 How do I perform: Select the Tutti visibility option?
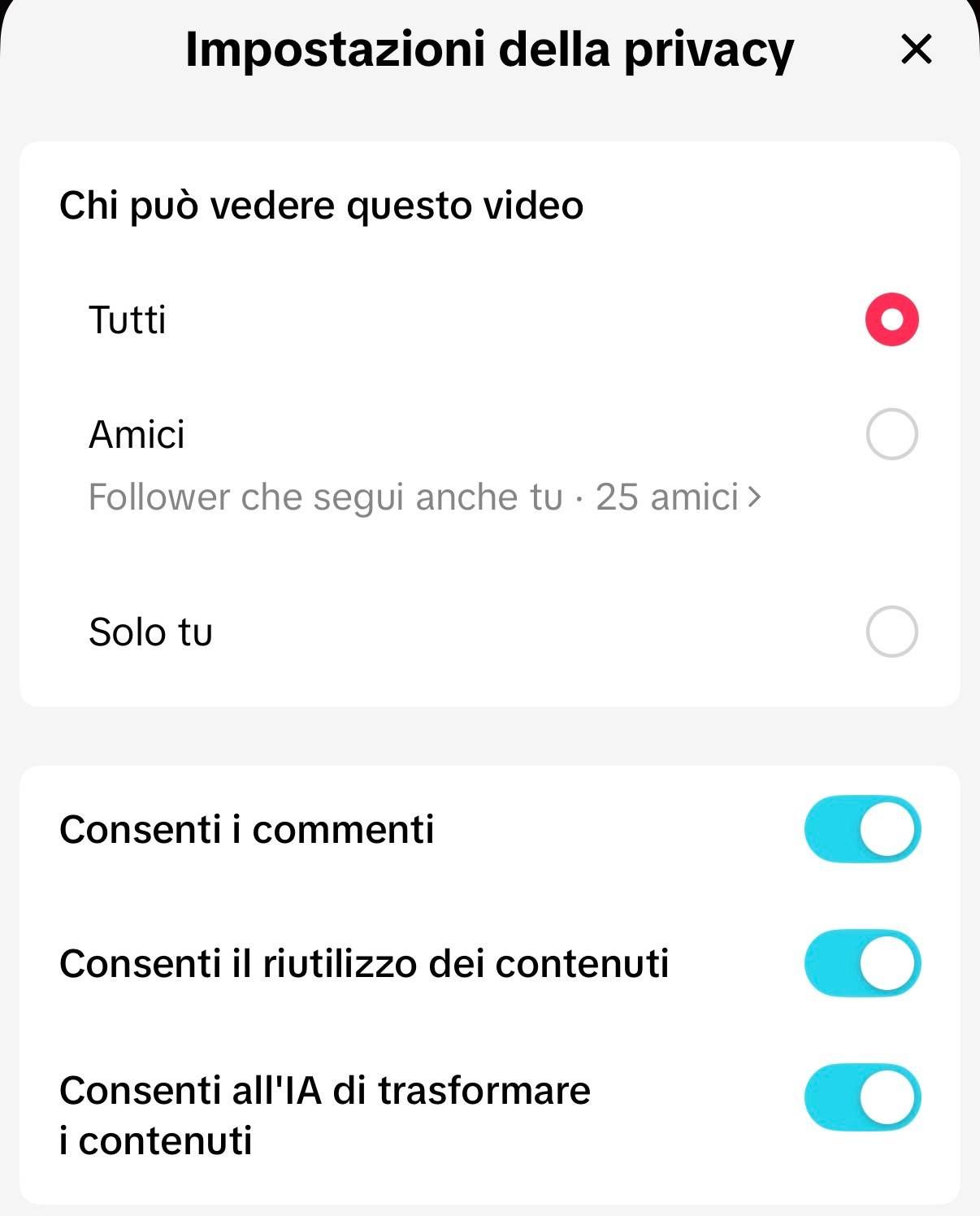click(891, 319)
